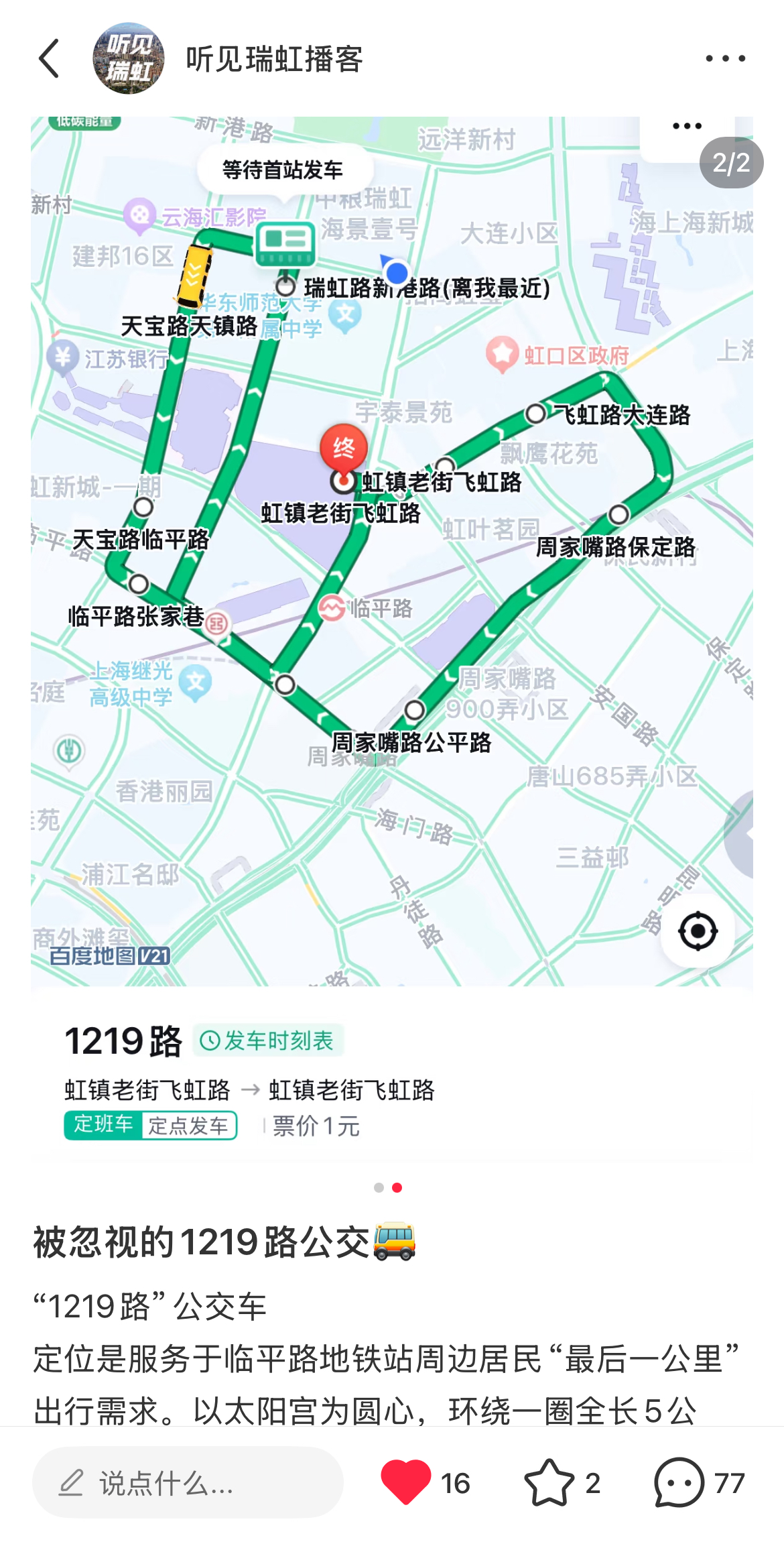Tap the 说点什么 comment field
This screenshot has height=1544, width=784.
pos(188,1483)
